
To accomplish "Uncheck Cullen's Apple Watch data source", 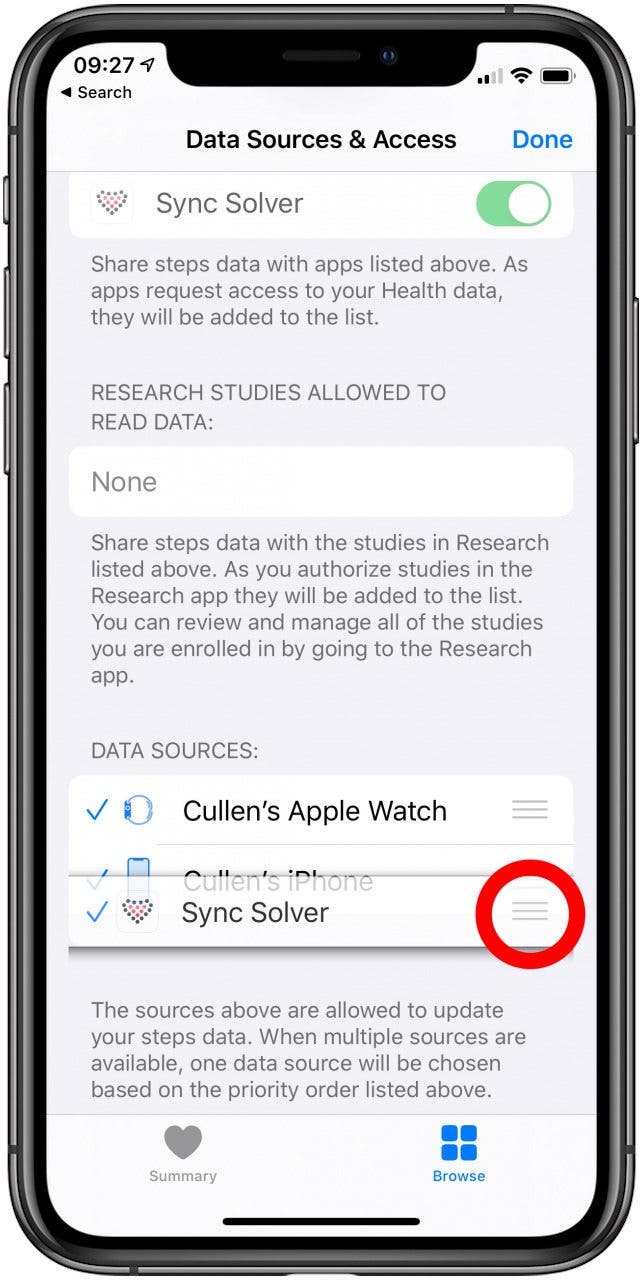I will [97, 810].
